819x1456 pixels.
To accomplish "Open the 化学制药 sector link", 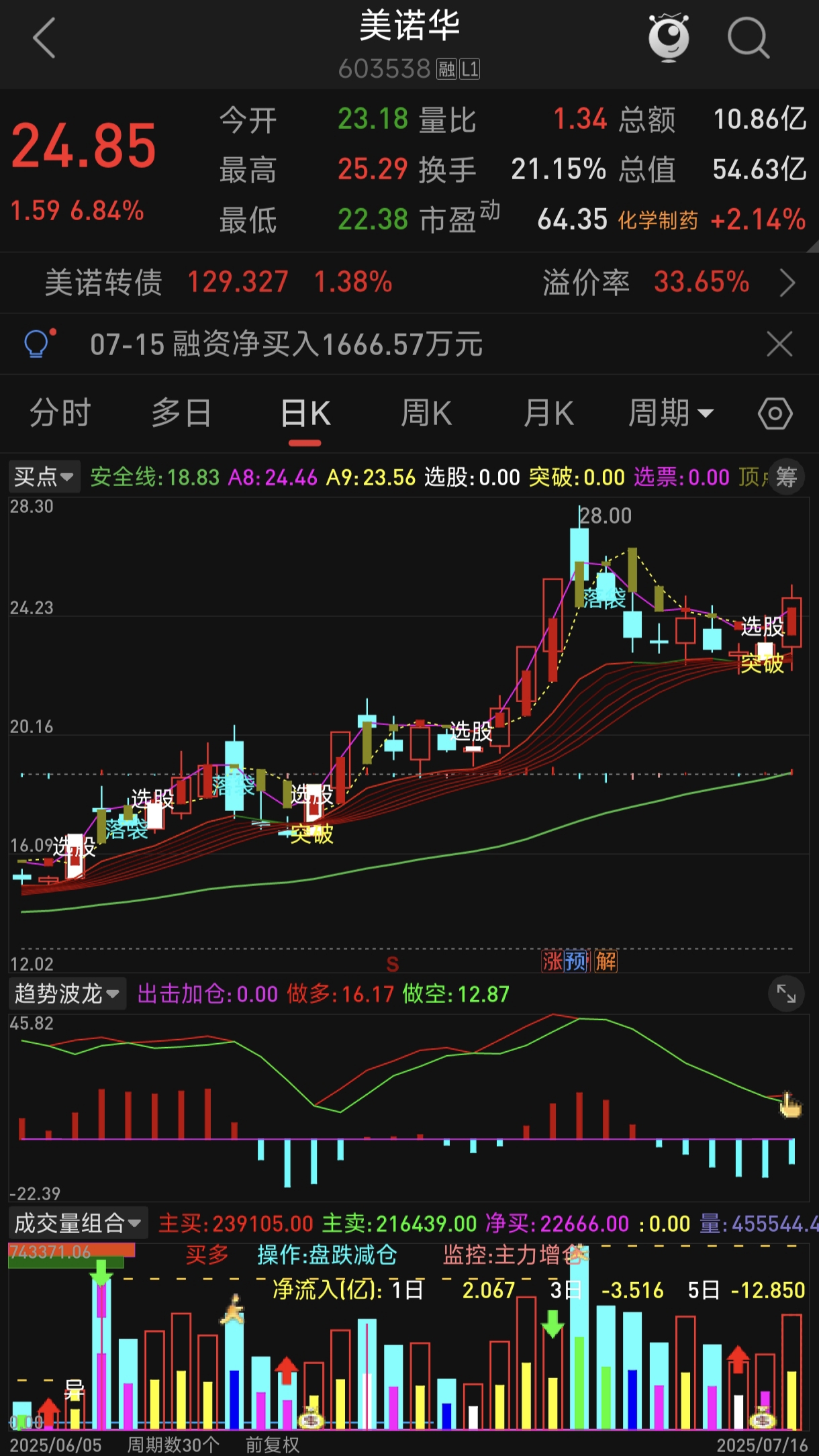I will click(x=658, y=220).
